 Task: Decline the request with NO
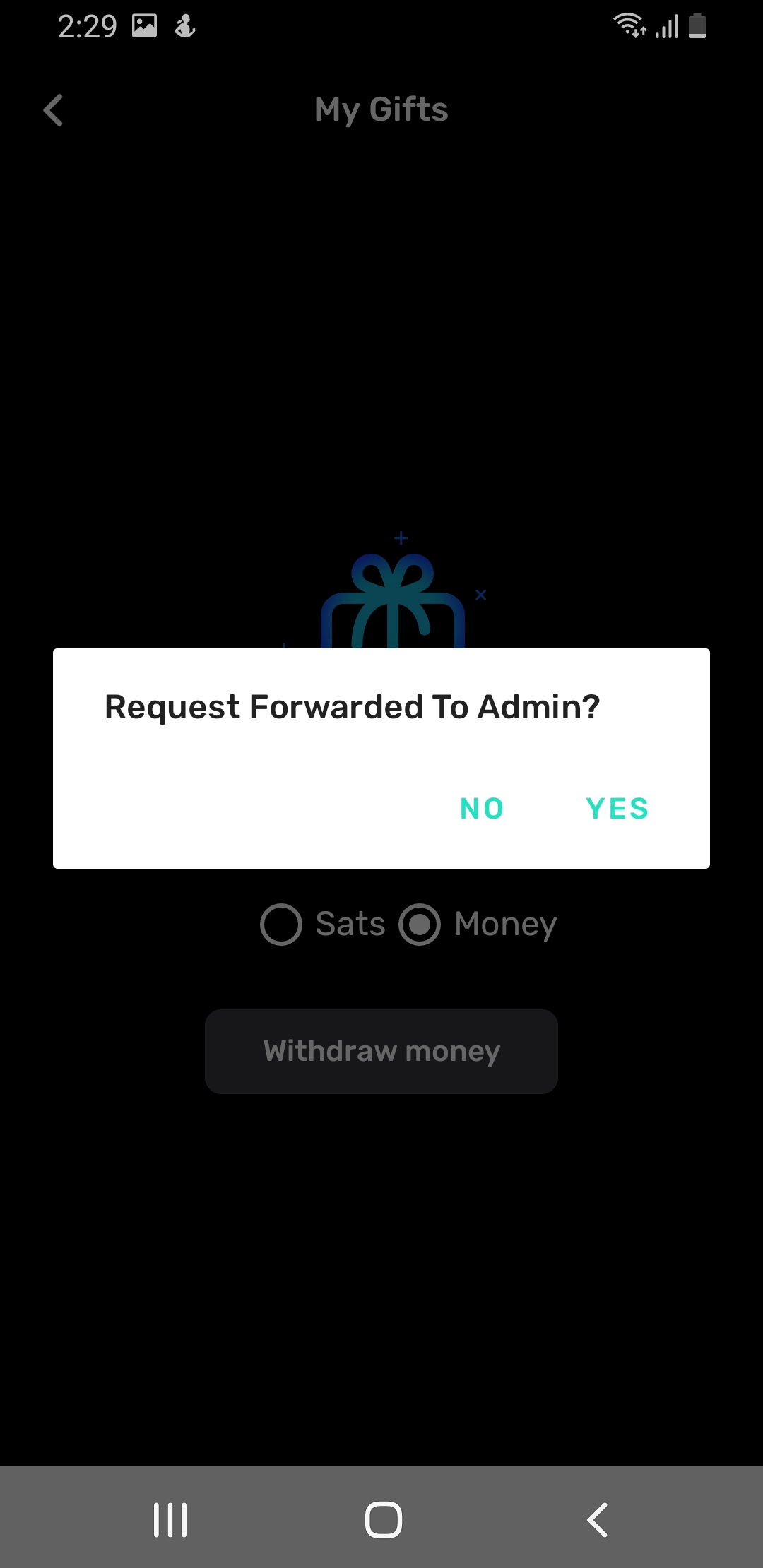pyautogui.click(x=482, y=809)
